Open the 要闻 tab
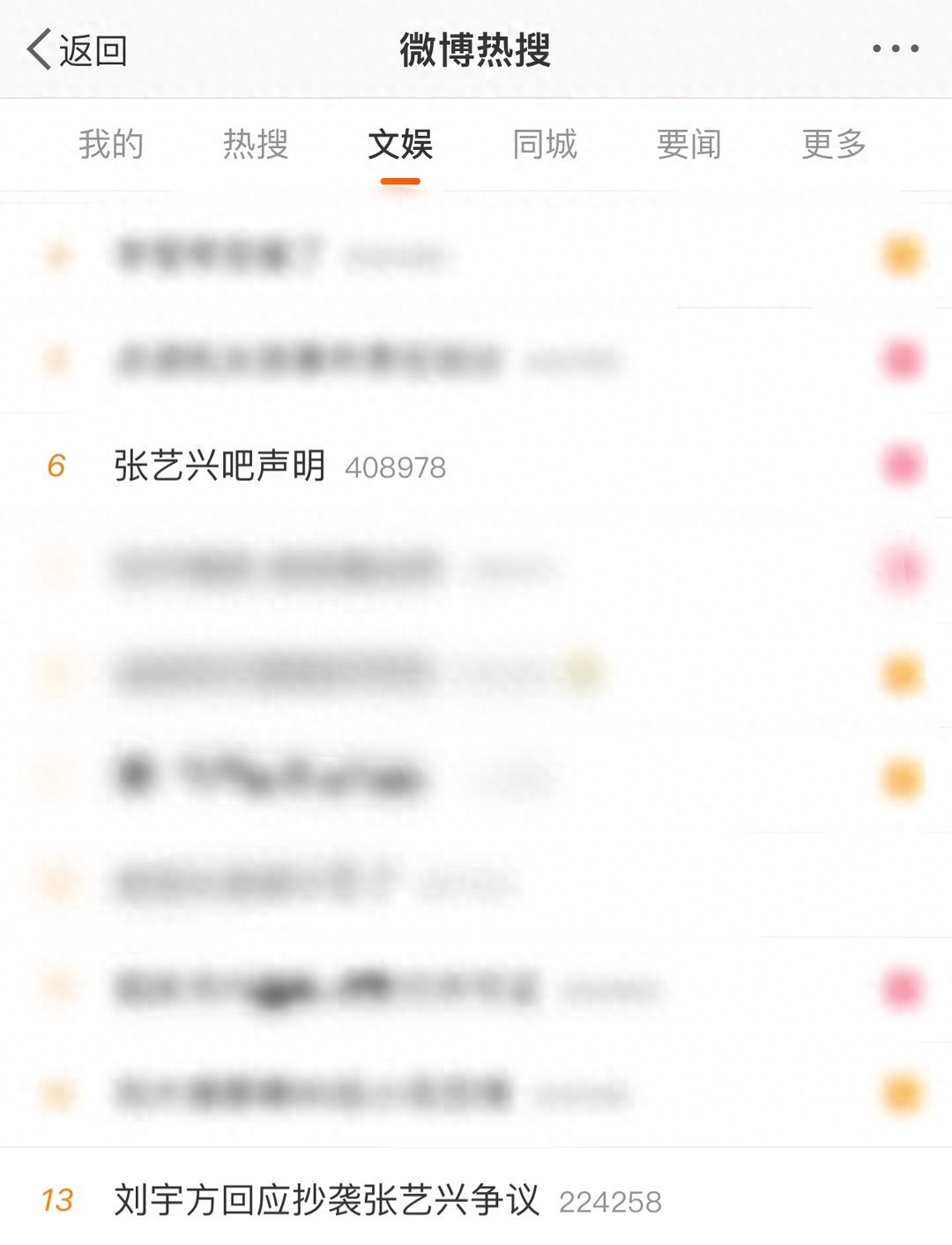 [689, 145]
